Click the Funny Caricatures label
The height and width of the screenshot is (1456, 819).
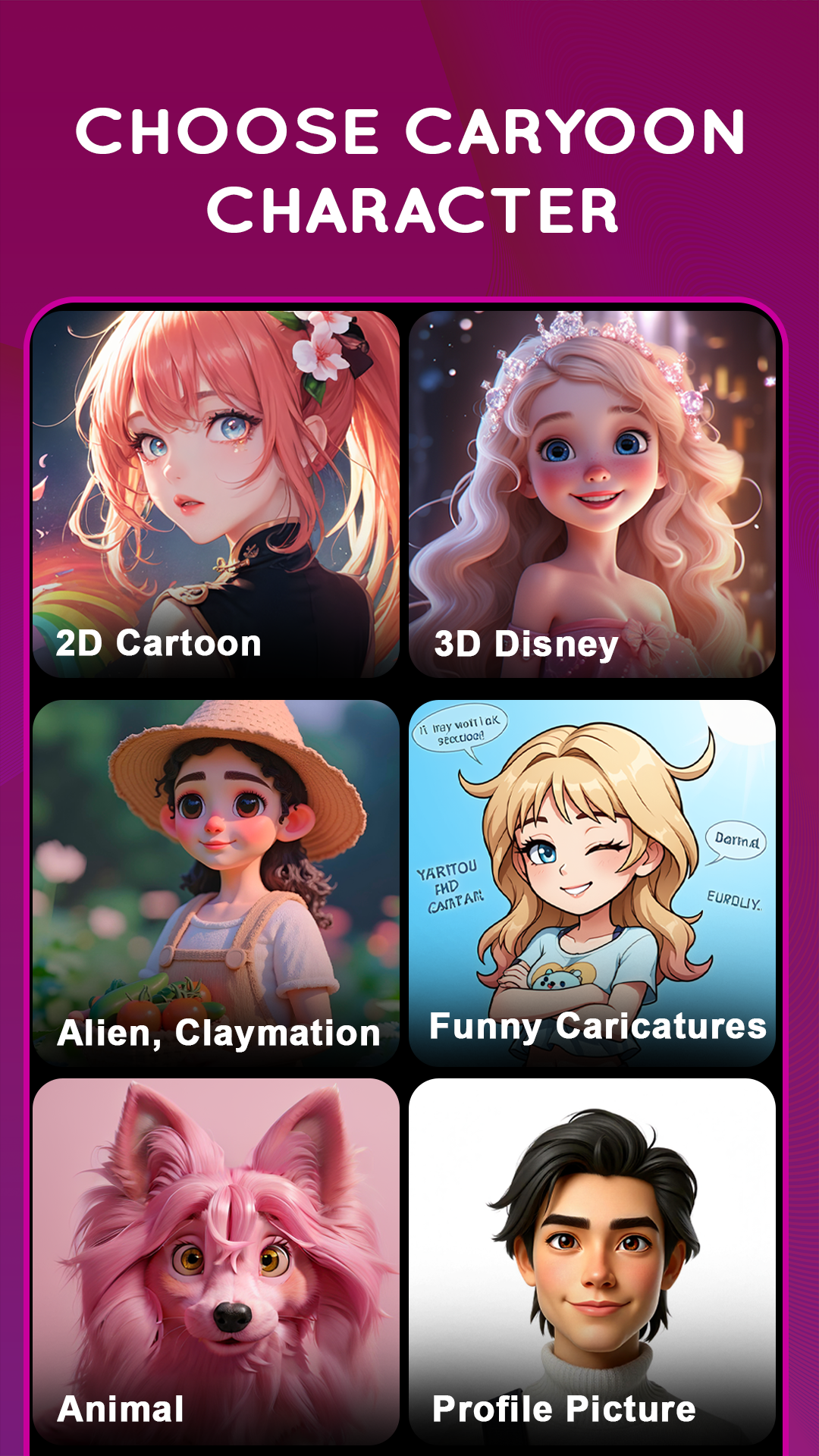point(598,1026)
